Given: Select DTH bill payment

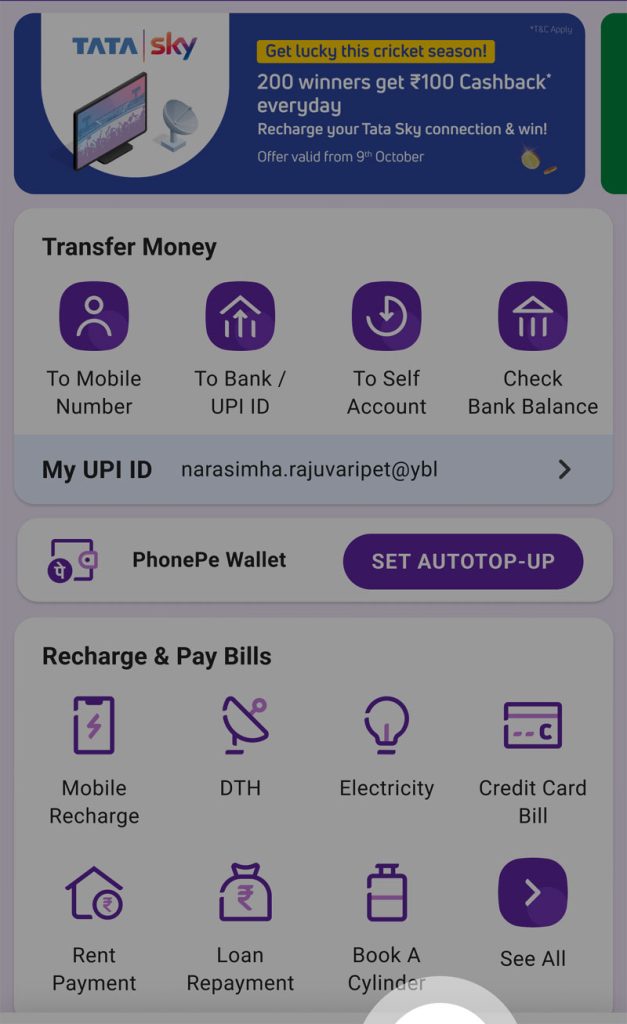Looking at the screenshot, I should [241, 727].
